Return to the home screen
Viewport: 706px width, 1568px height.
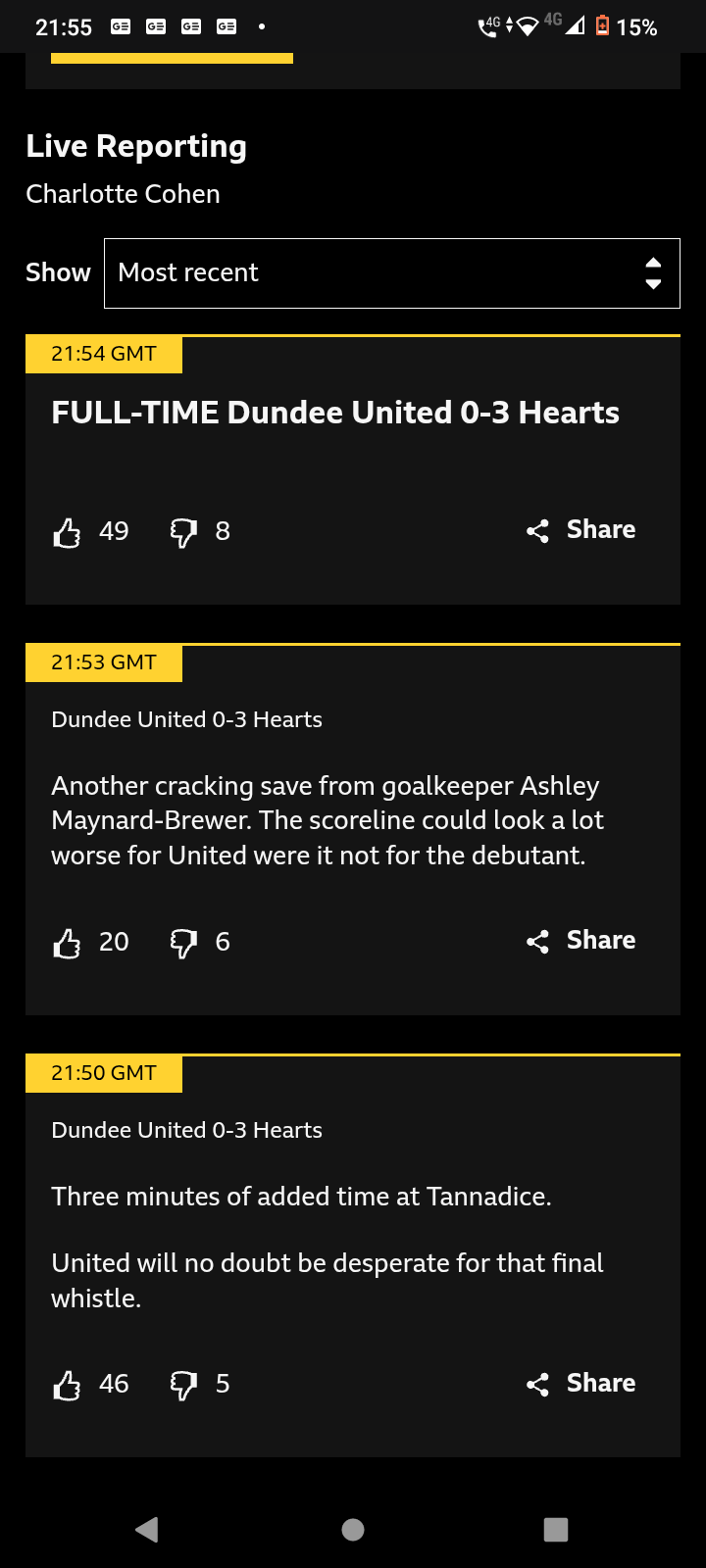[x=353, y=1530]
